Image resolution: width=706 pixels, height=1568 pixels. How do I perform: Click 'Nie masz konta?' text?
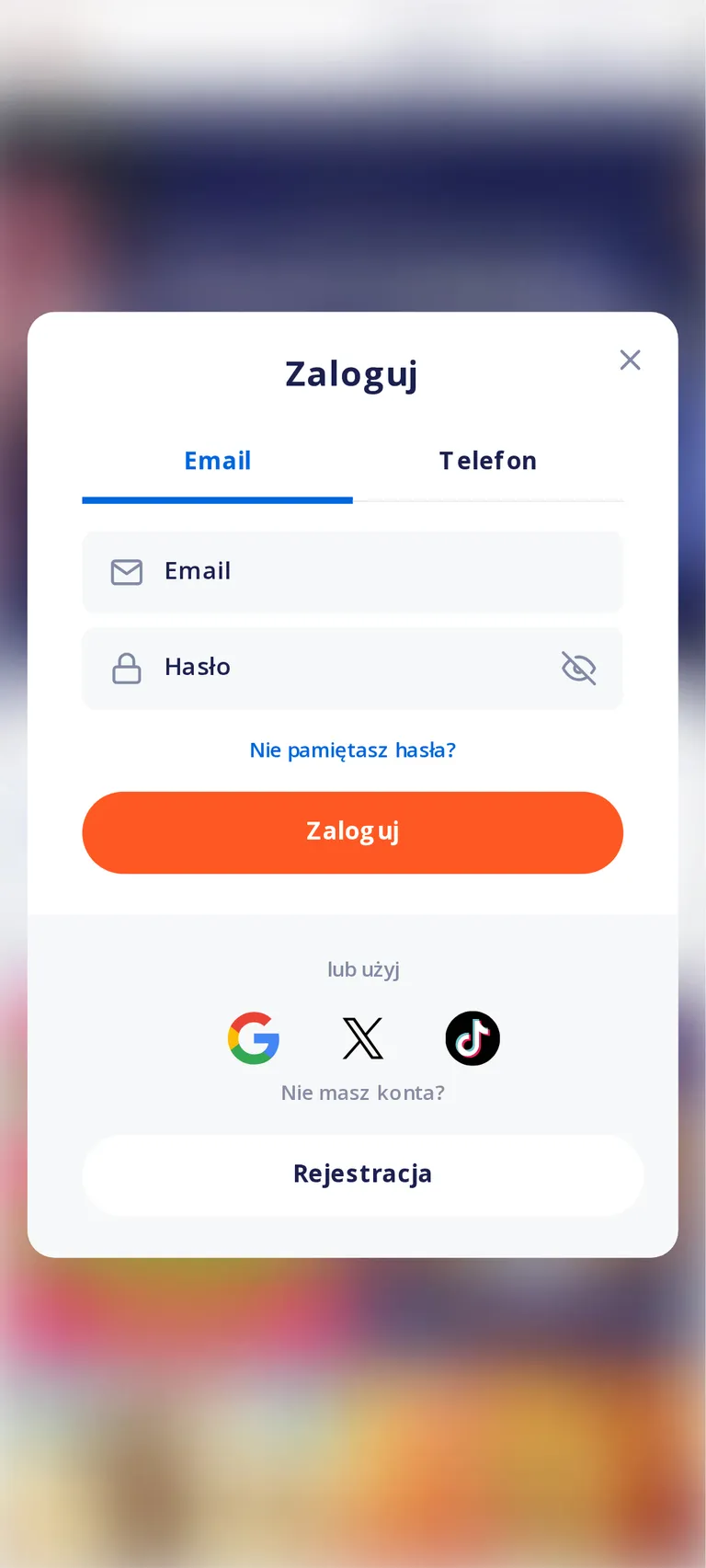(362, 1093)
